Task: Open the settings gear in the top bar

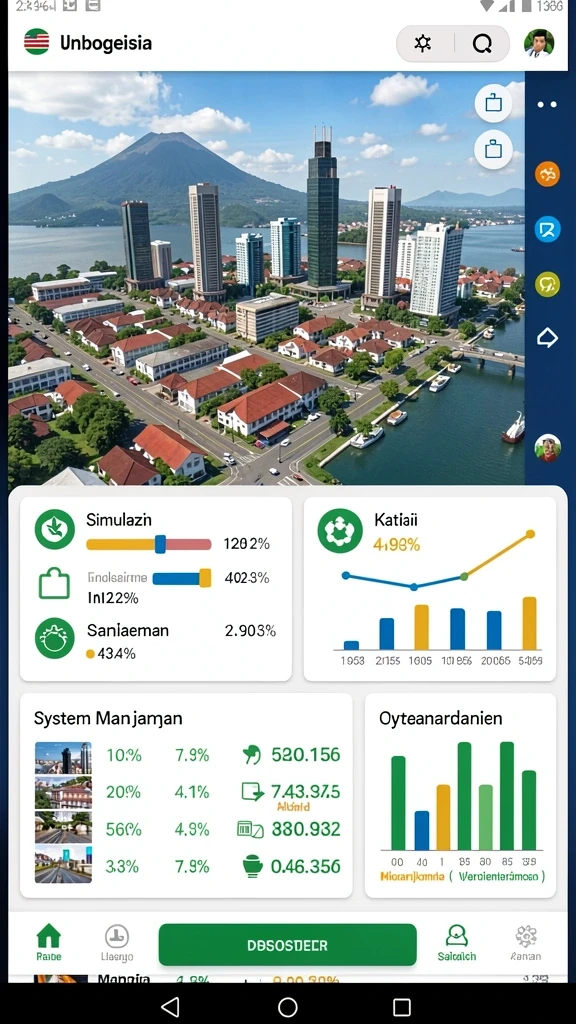Action: click(x=423, y=44)
